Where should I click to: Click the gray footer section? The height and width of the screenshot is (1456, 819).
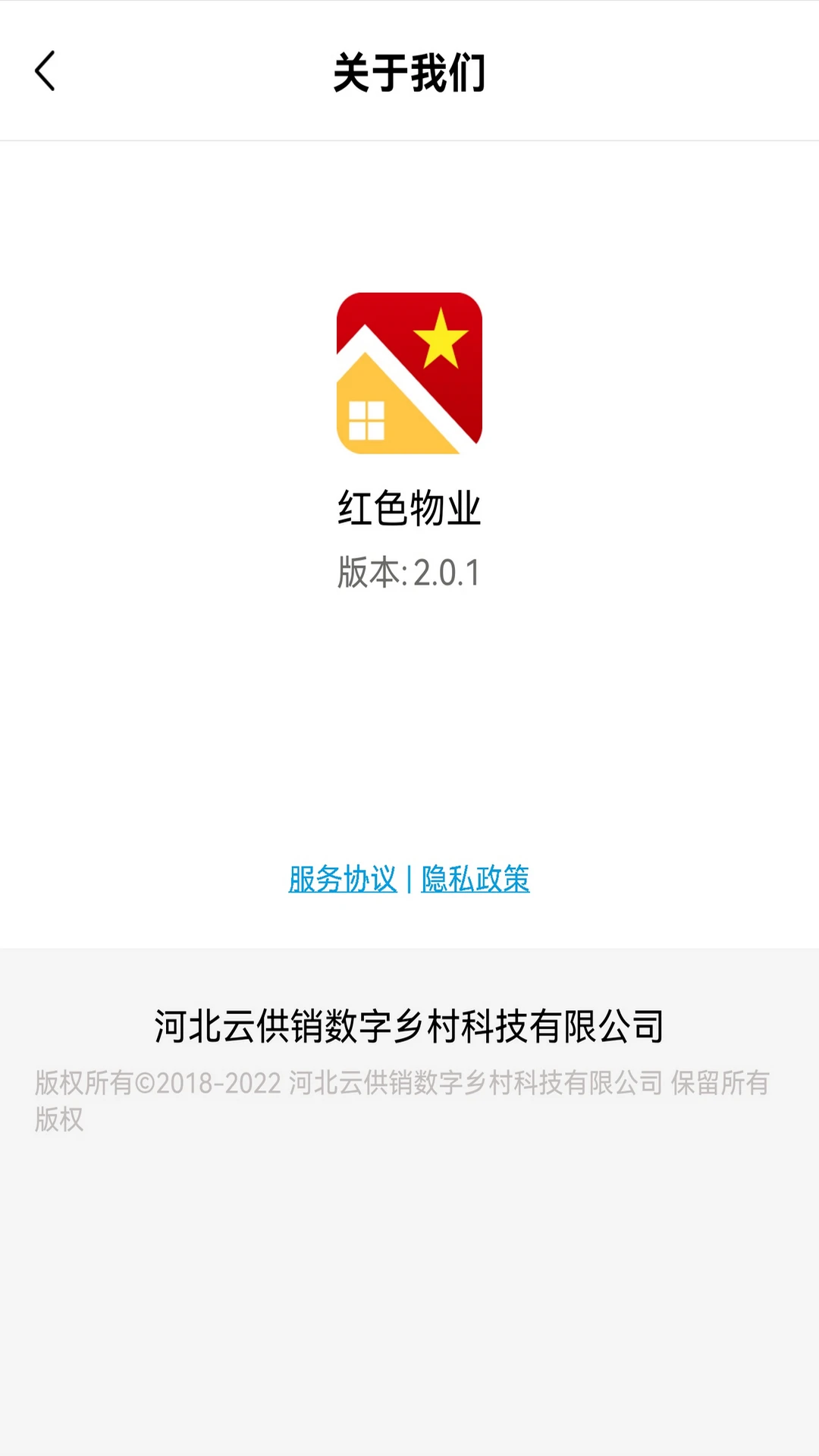coord(409,1213)
